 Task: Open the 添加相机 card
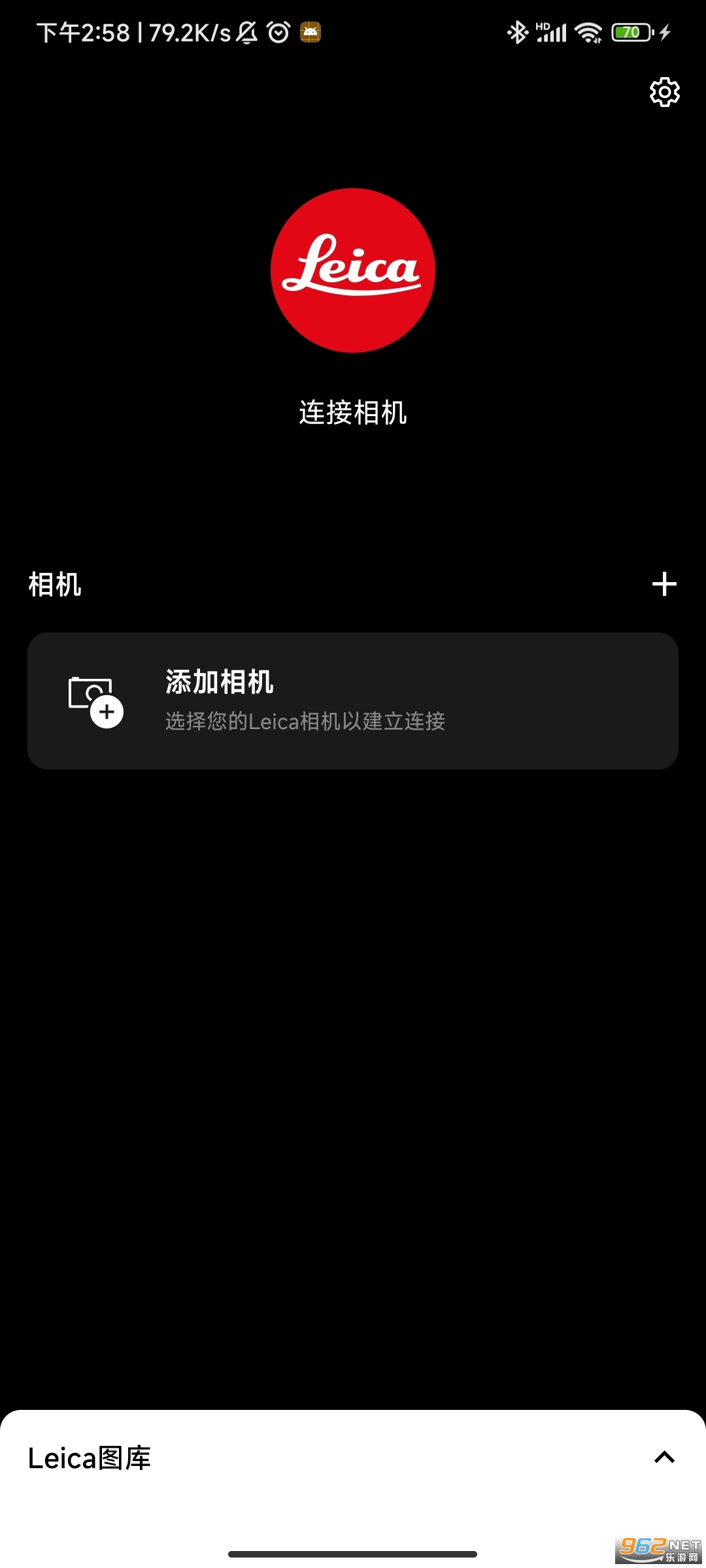tap(353, 700)
